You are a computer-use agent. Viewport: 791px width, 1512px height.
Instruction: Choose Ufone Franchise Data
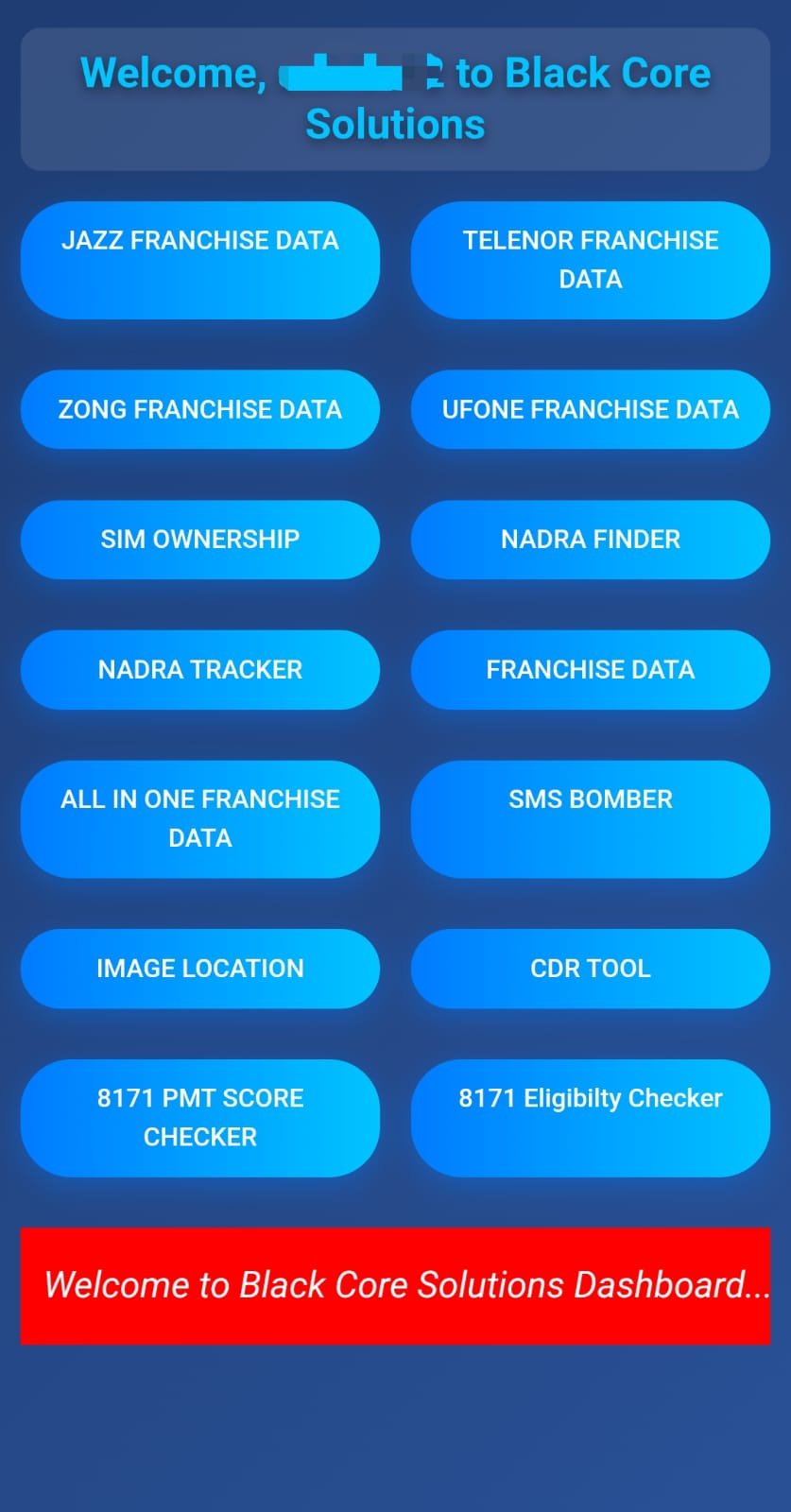[x=590, y=409]
